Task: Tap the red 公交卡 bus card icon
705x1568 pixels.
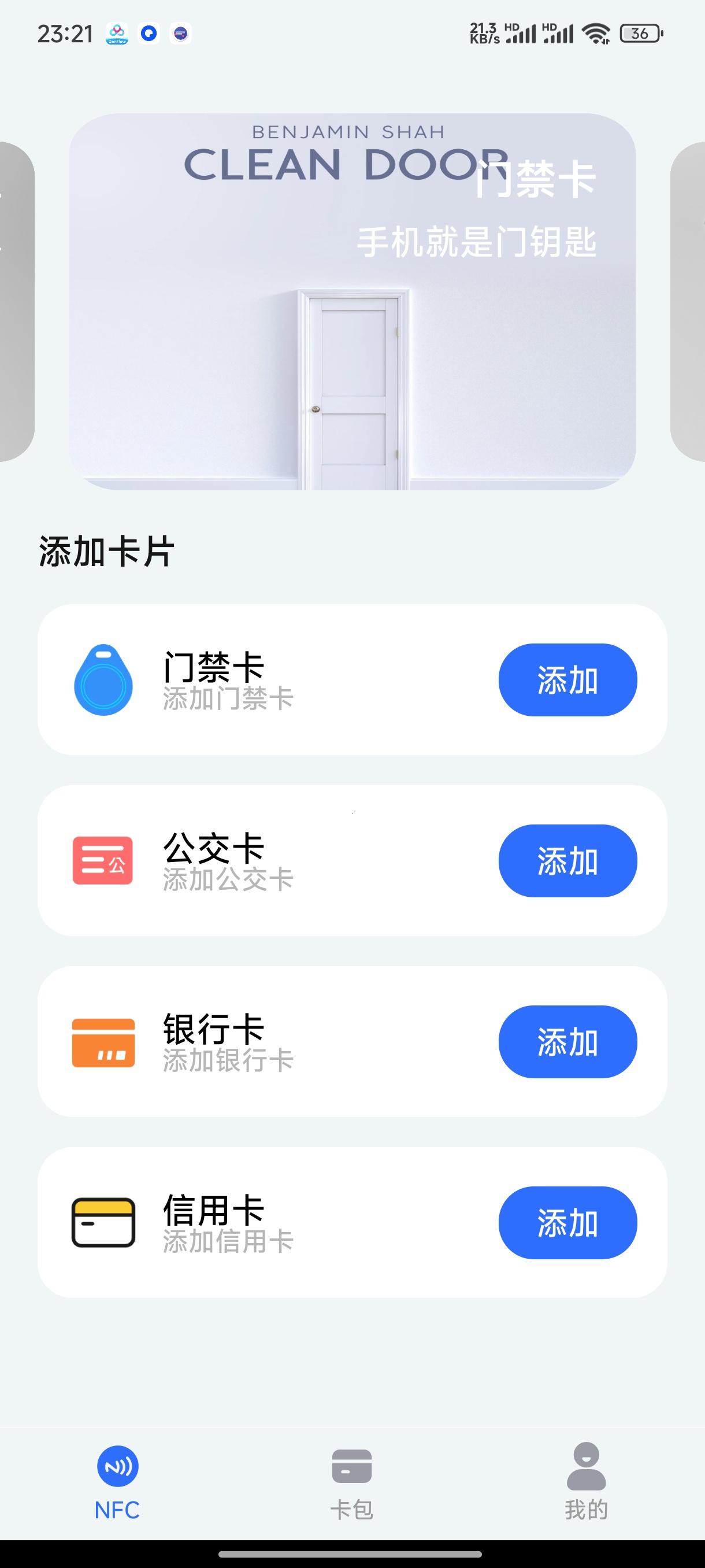Action: click(103, 861)
